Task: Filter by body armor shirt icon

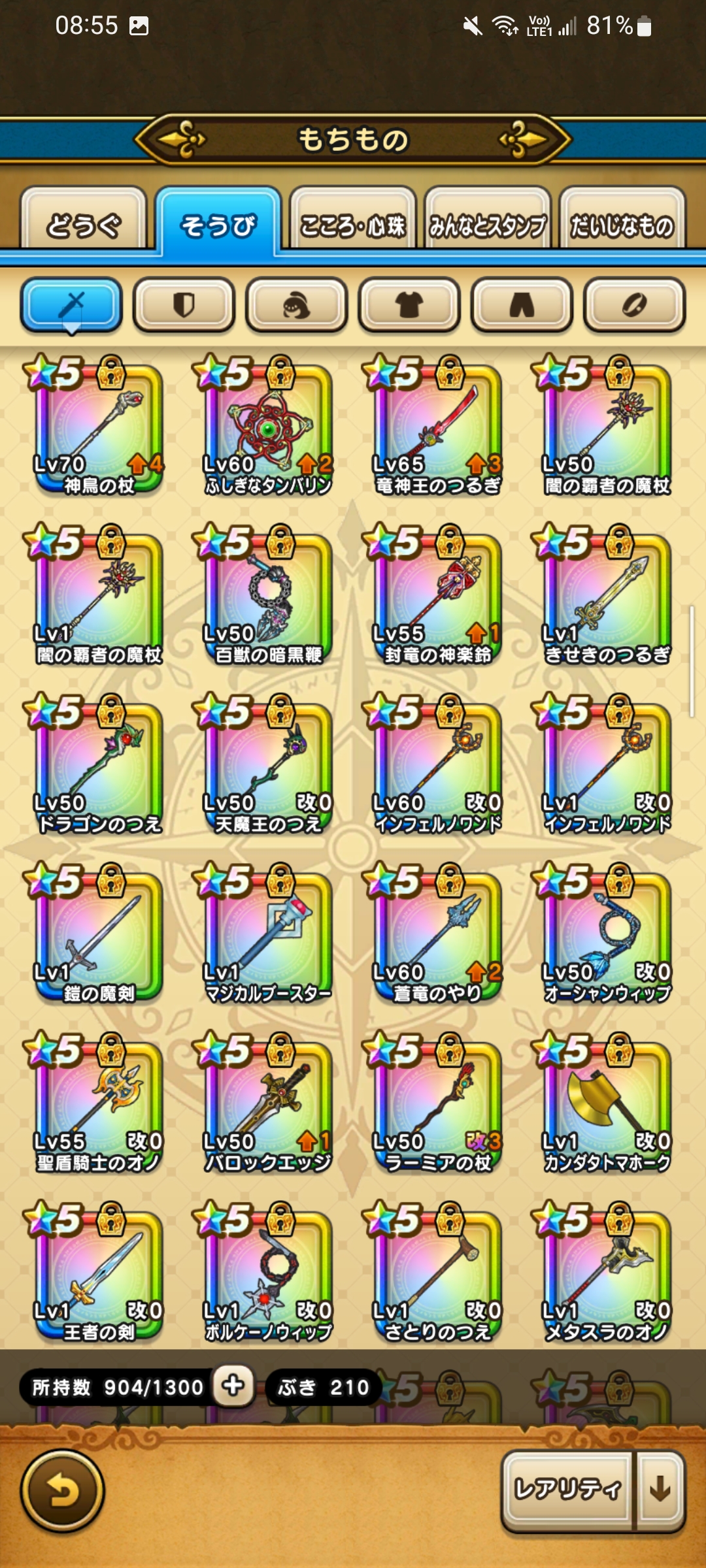Action: pos(409,304)
